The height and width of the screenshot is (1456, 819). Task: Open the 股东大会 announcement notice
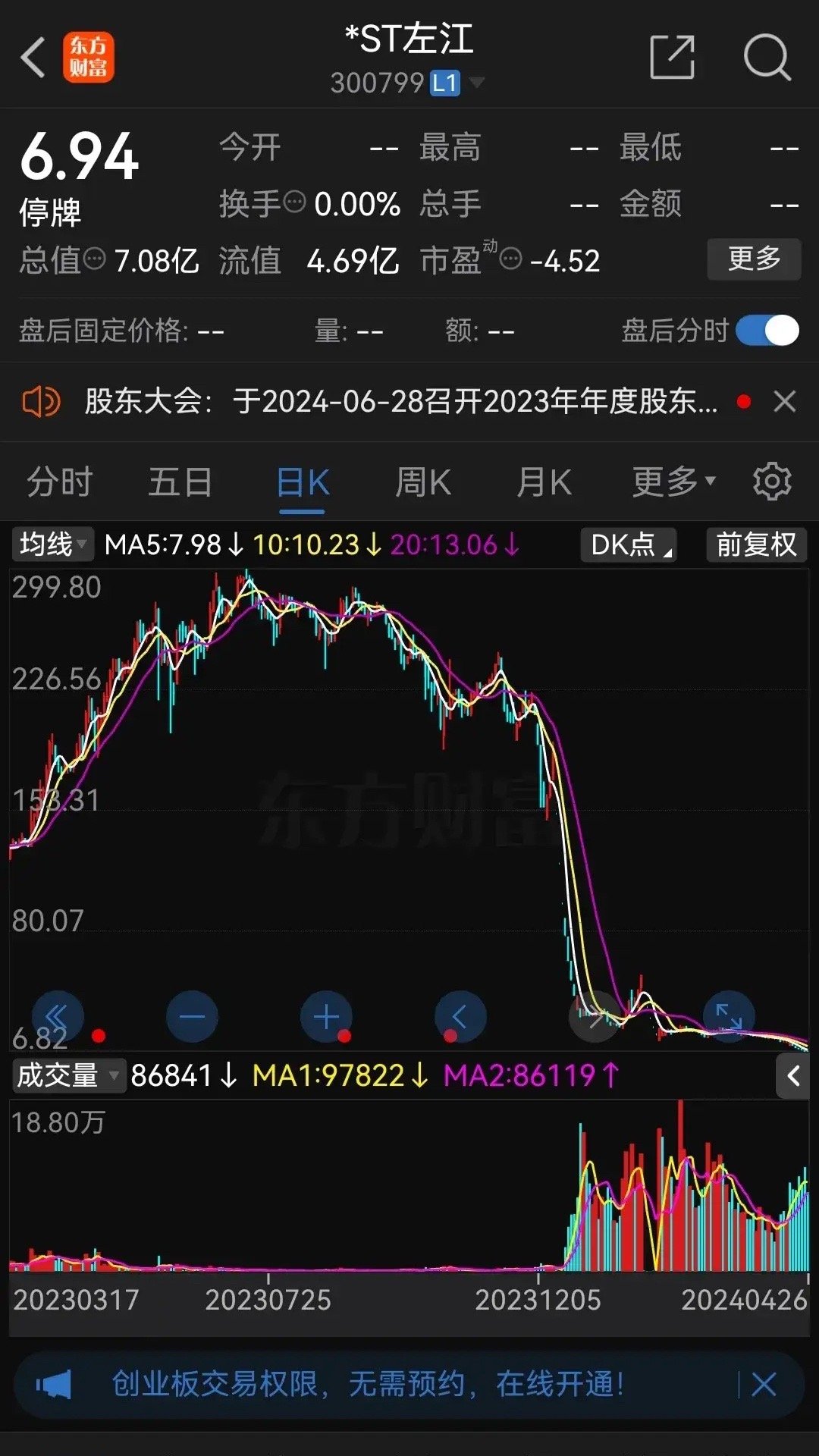pos(400,401)
